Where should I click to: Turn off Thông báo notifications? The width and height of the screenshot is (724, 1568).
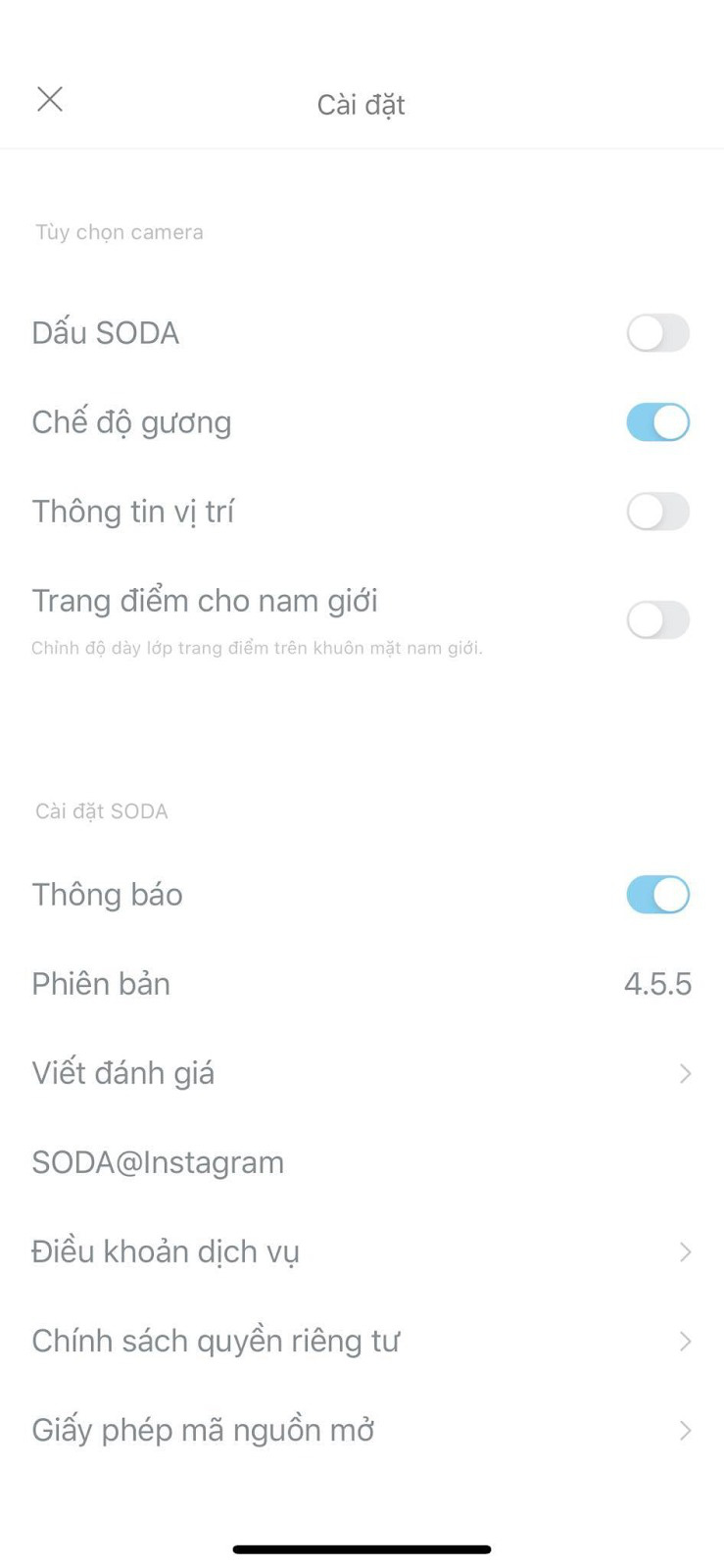pos(657,894)
